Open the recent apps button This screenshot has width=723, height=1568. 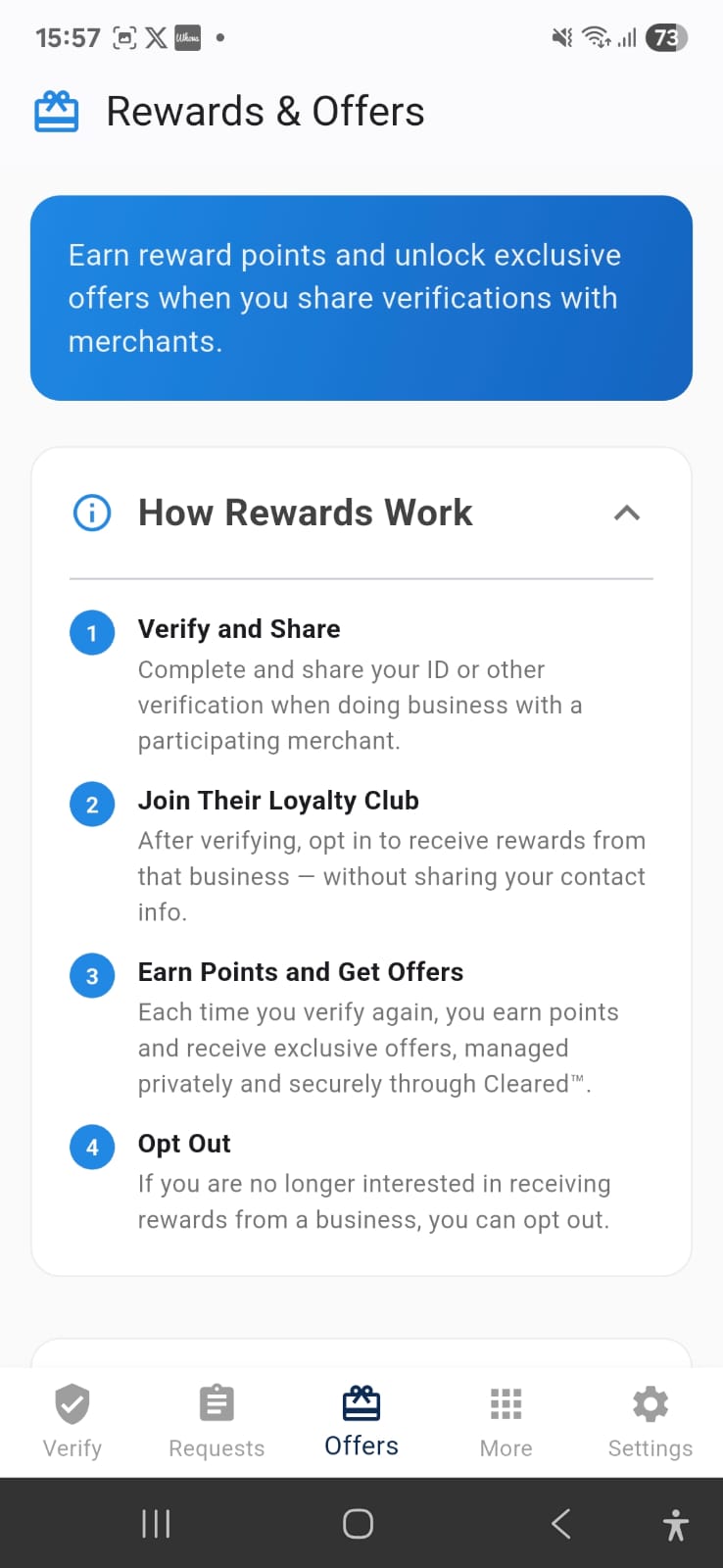tap(155, 1523)
